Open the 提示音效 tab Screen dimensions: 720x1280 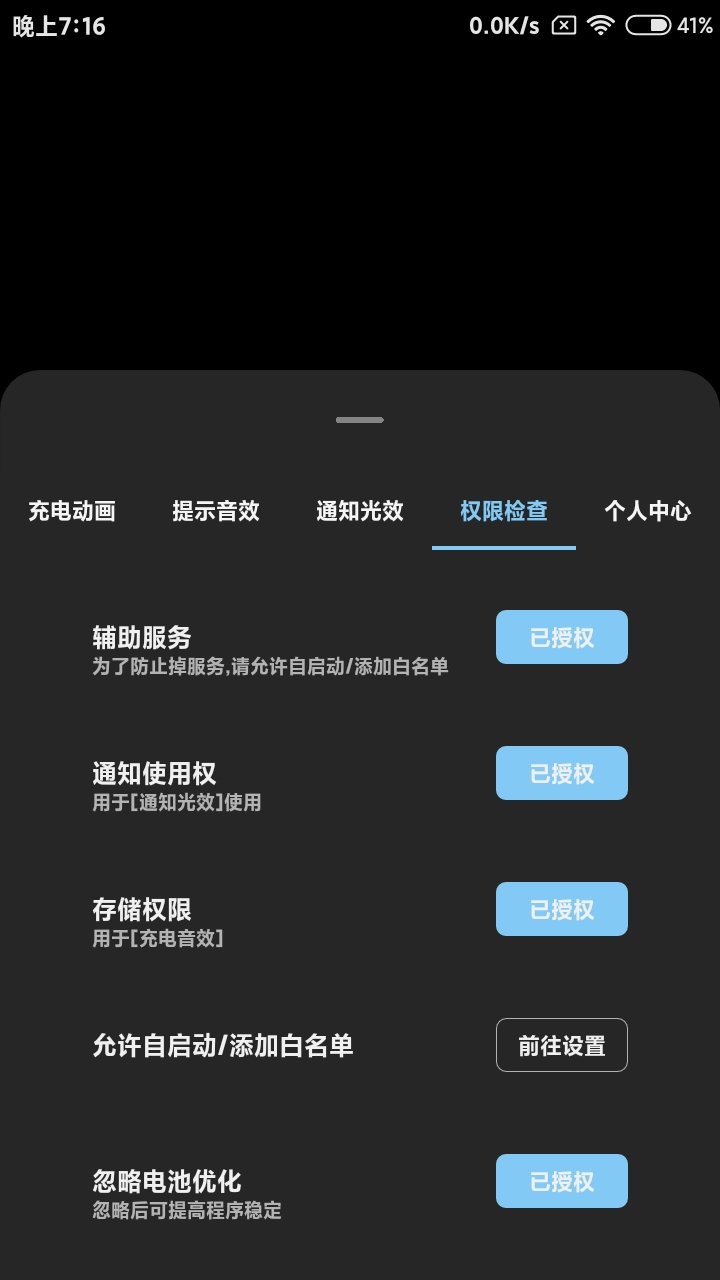click(x=215, y=512)
